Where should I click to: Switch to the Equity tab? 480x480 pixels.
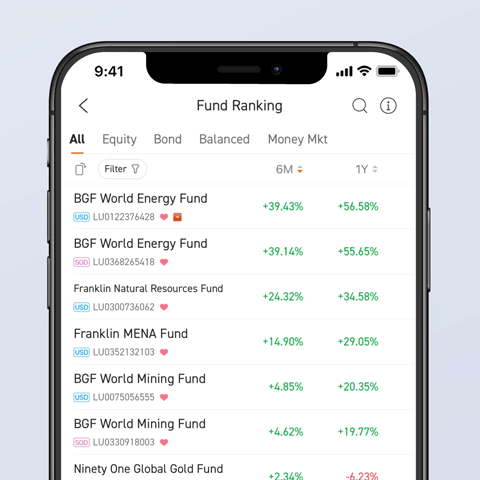tap(119, 139)
